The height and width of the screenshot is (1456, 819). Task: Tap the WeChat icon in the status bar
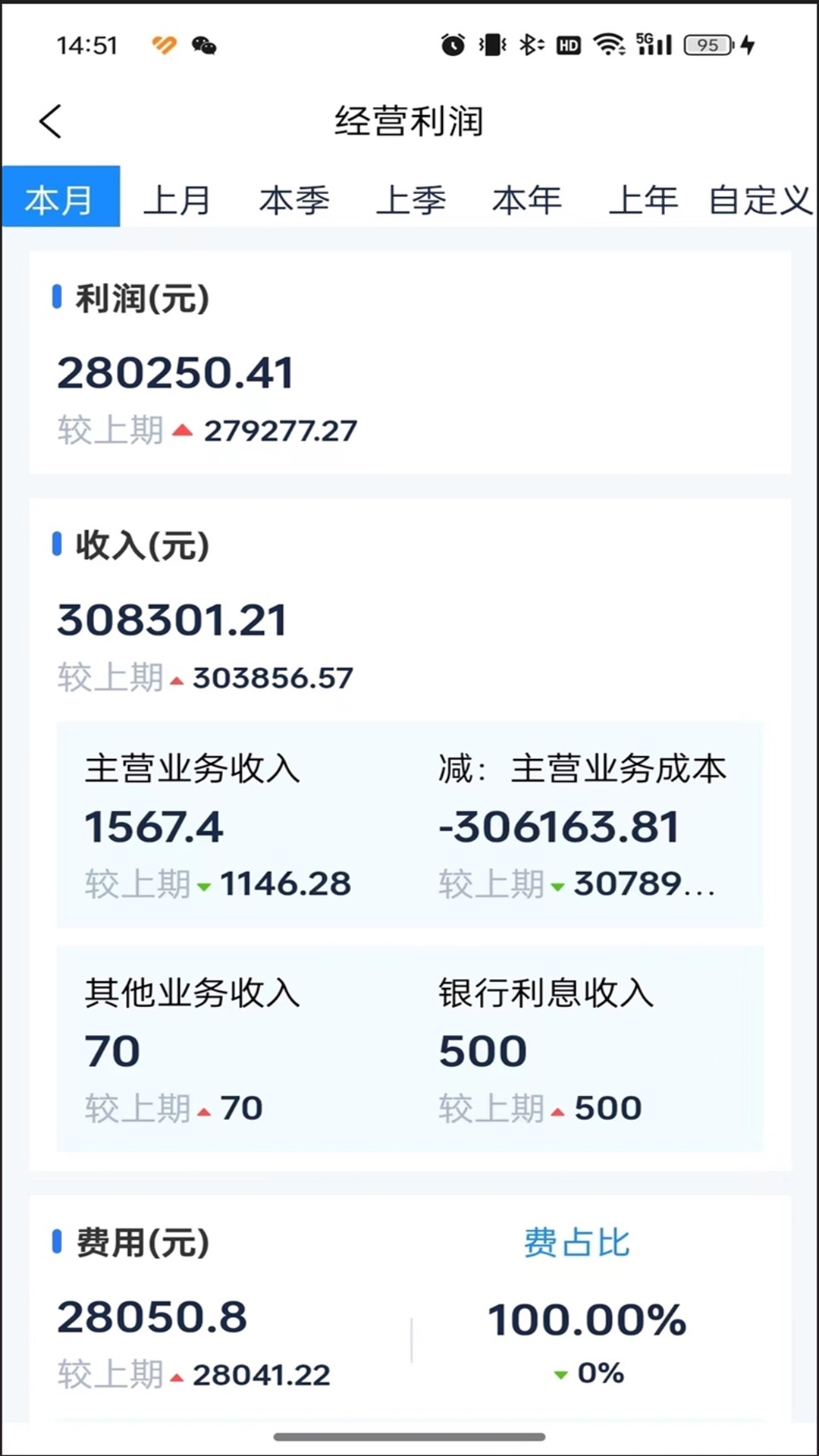pos(201,45)
